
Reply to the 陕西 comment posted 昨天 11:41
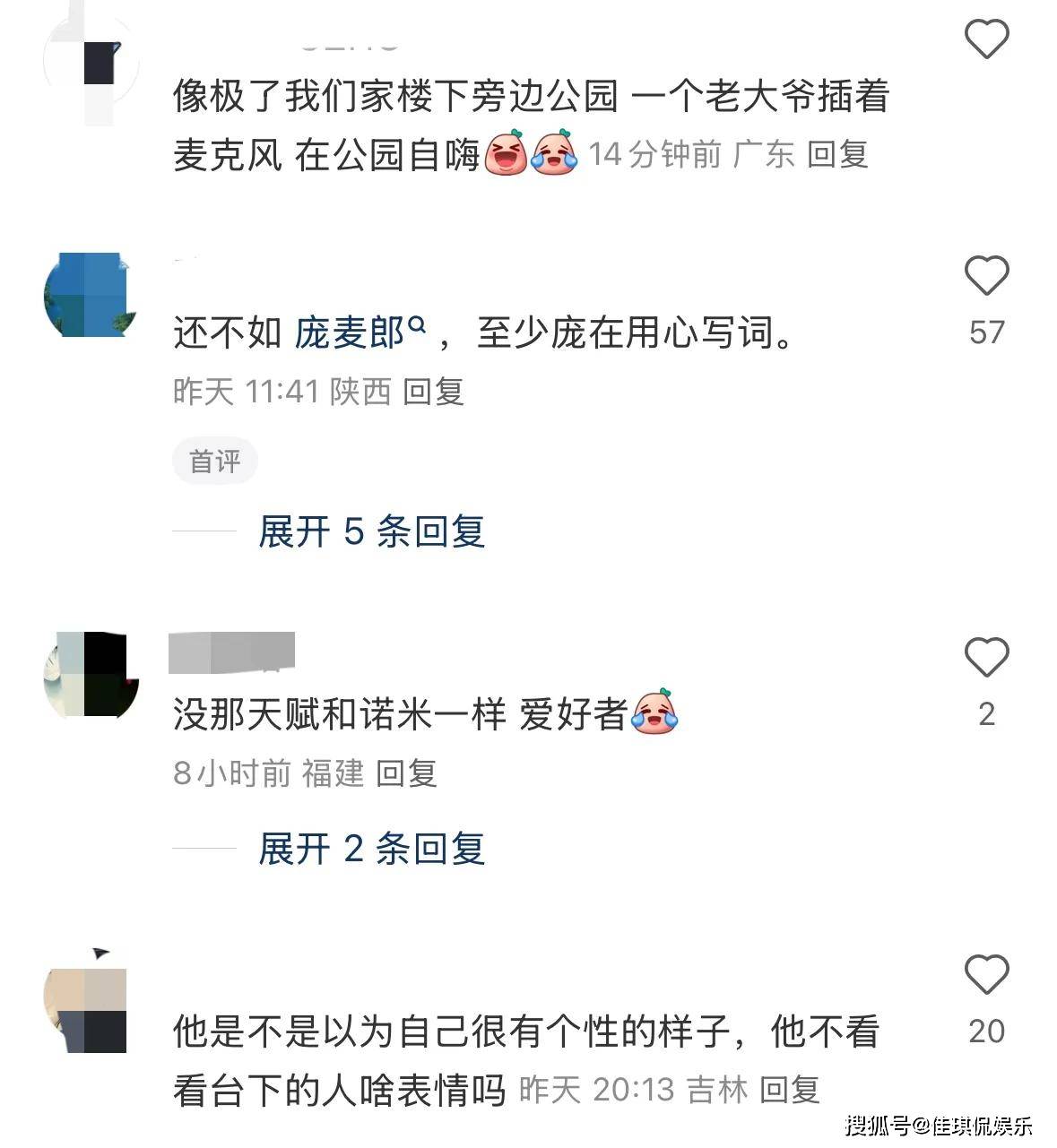pos(433,392)
